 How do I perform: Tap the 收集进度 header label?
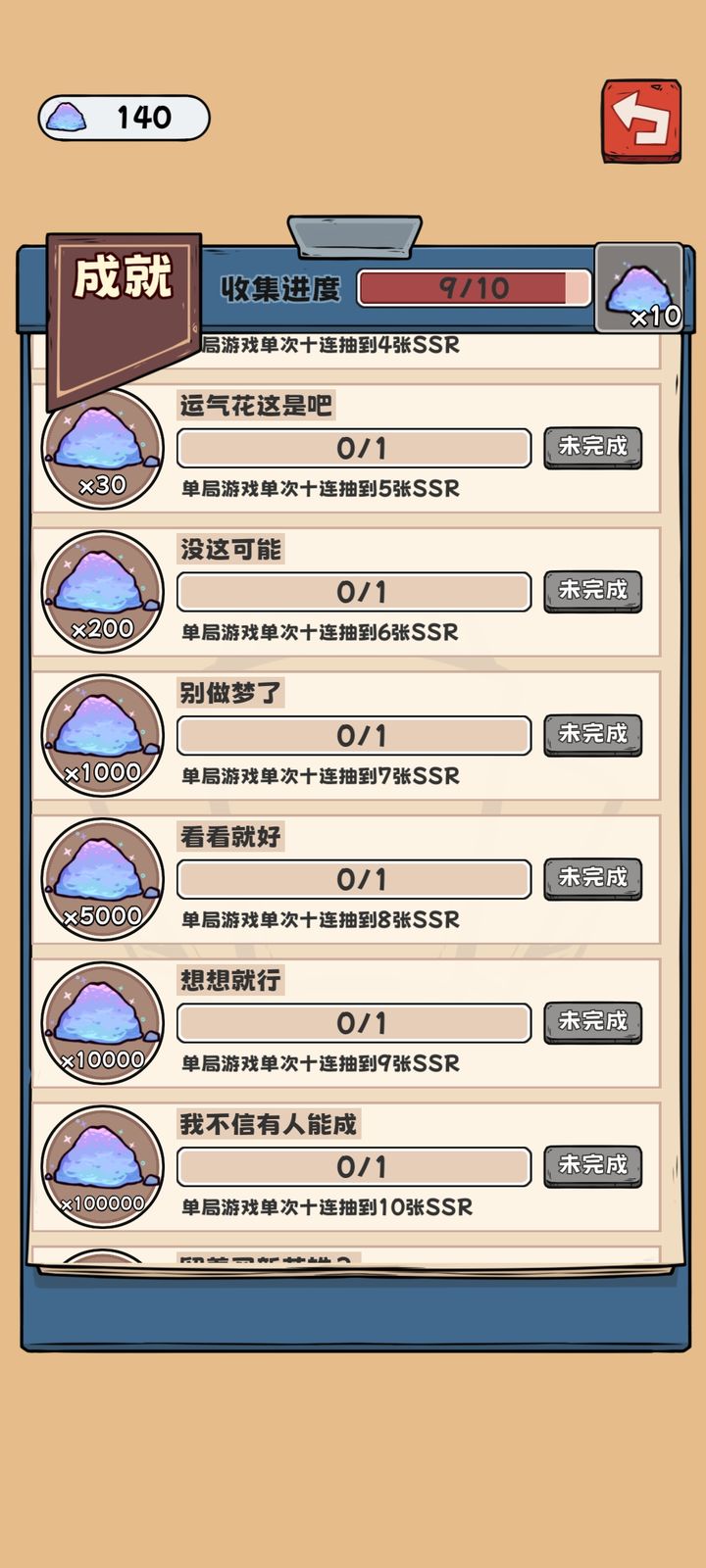(x=283, y=286)
